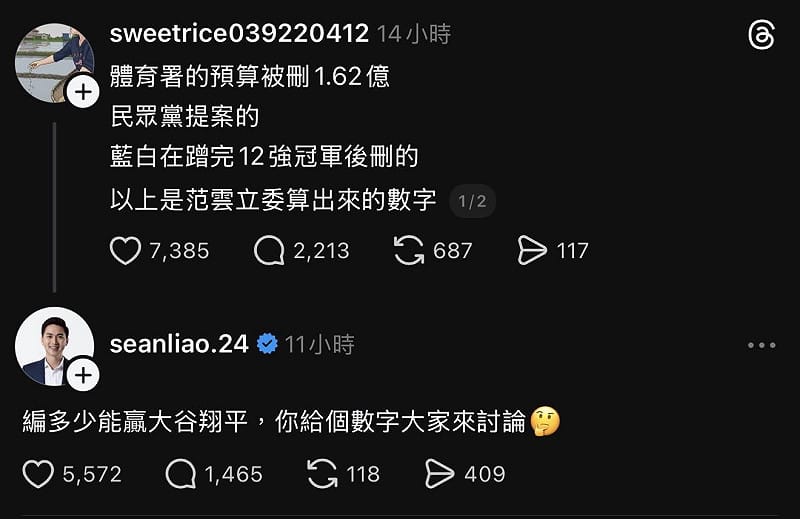Repost sweetrice039220412's post
This screenshot has width=800, height=519.
point(409,250)
